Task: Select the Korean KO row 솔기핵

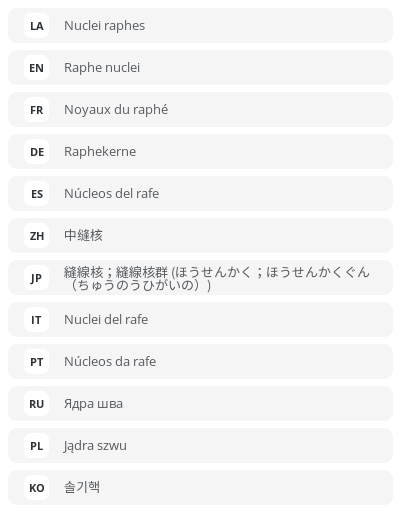Action: coord(200,488)
